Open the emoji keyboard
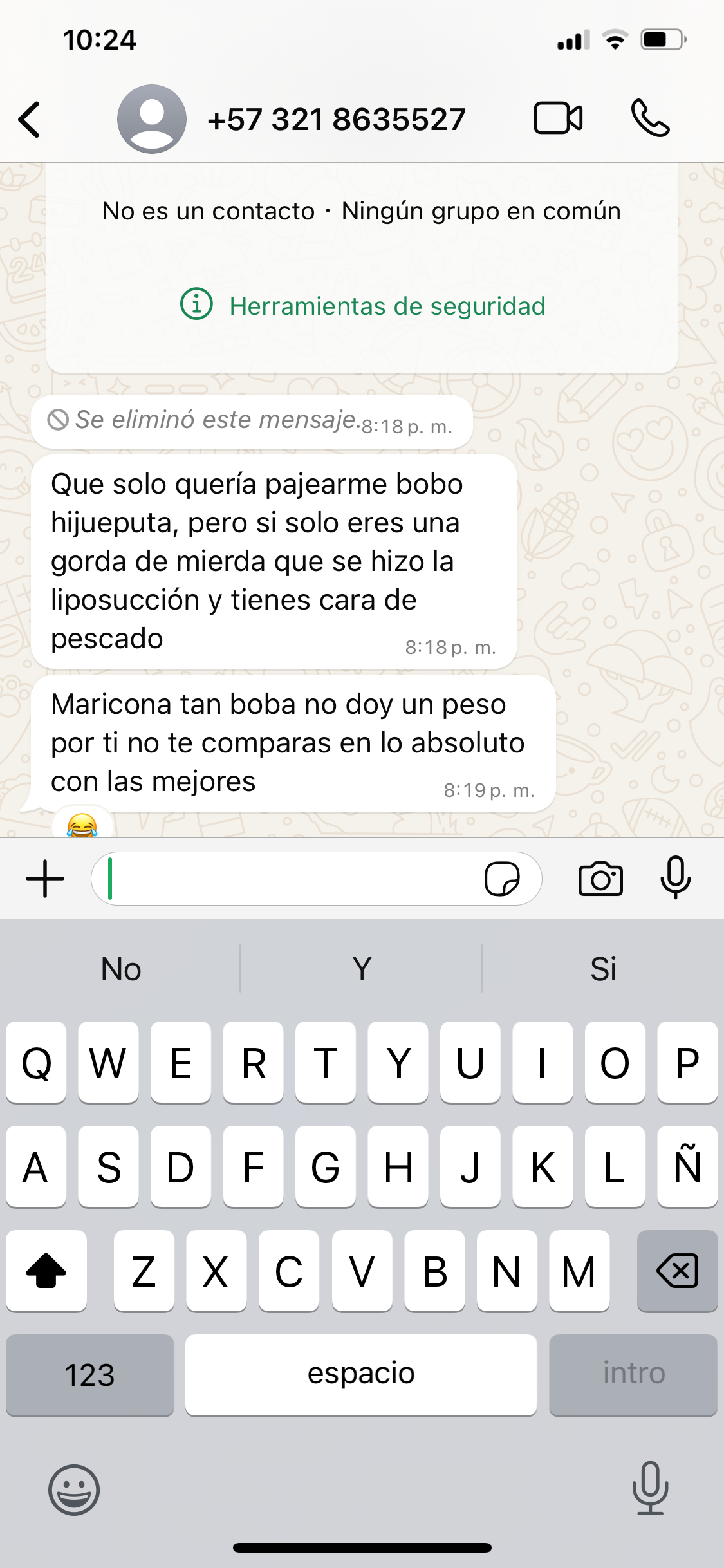The height and width of the screenshot is (1568, 724). (x=74, y=1490)
